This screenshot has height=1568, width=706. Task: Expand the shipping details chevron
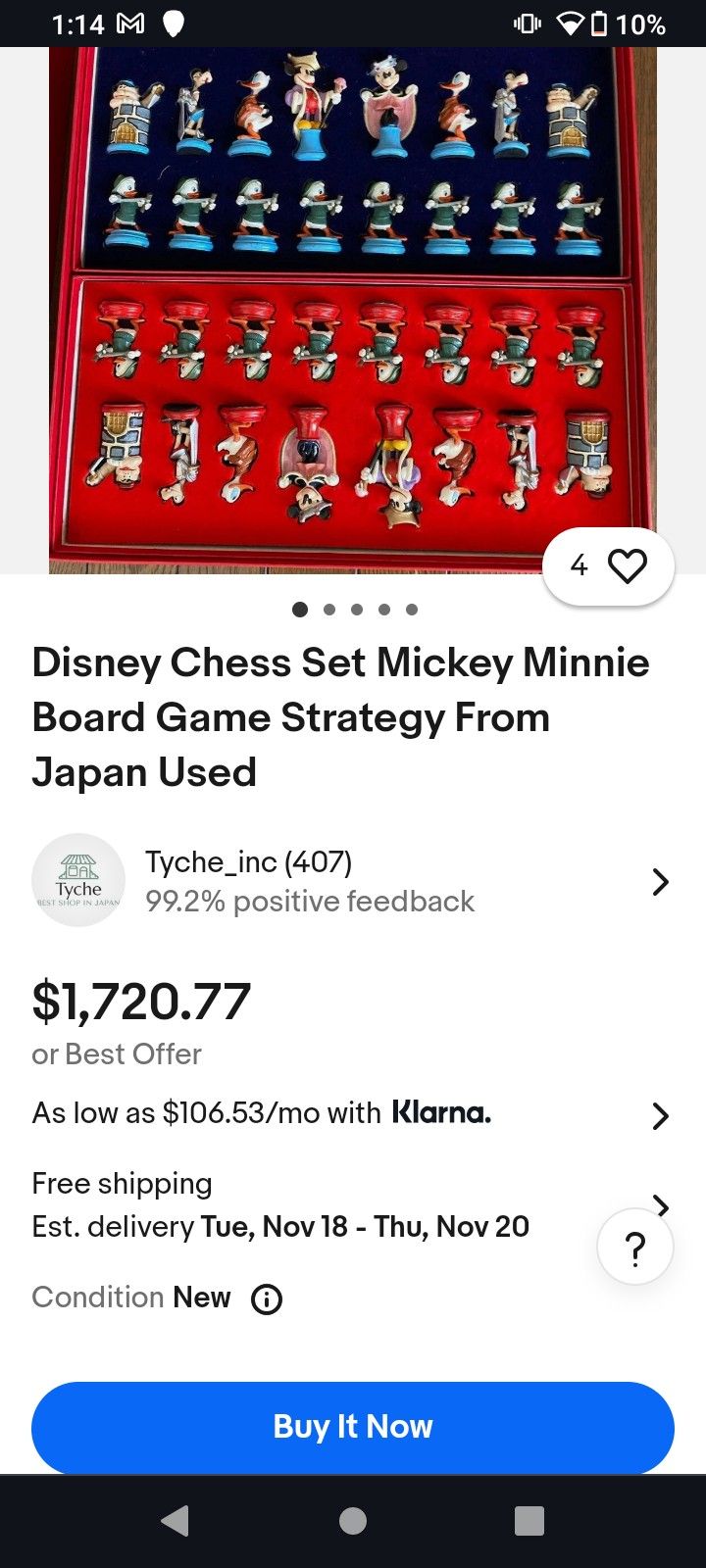click(661, 1206)
